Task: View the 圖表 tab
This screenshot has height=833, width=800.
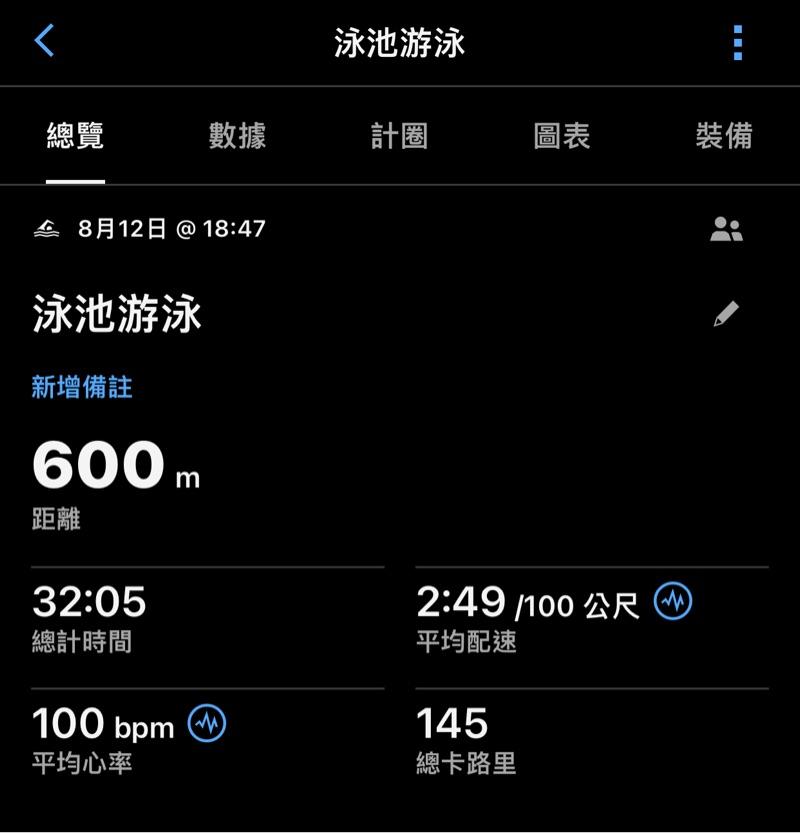Action: click(x=561, y=136)
